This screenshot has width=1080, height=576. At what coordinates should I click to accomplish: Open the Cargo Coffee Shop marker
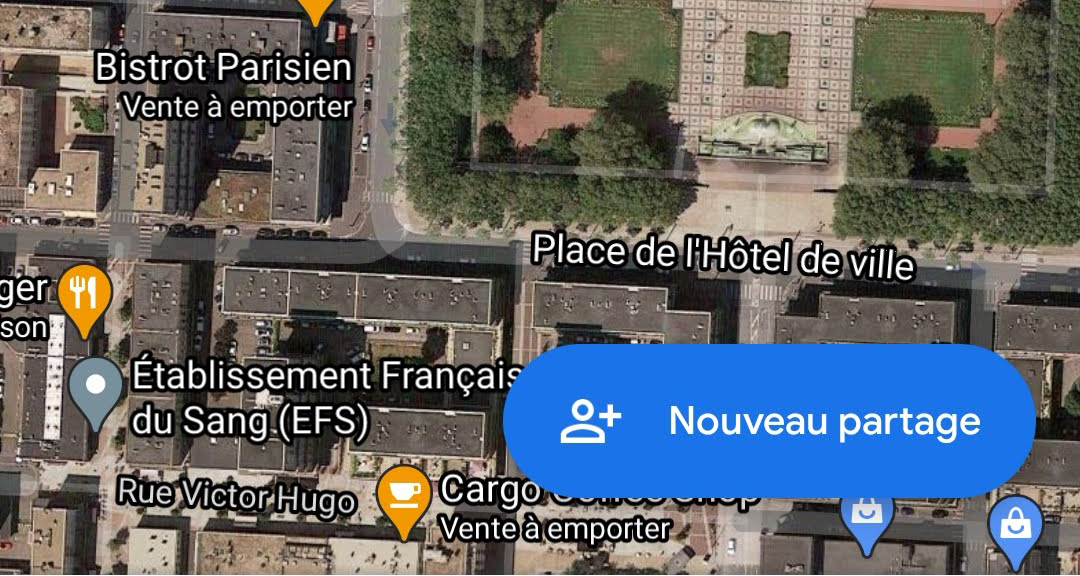click(x=404, y=496)
